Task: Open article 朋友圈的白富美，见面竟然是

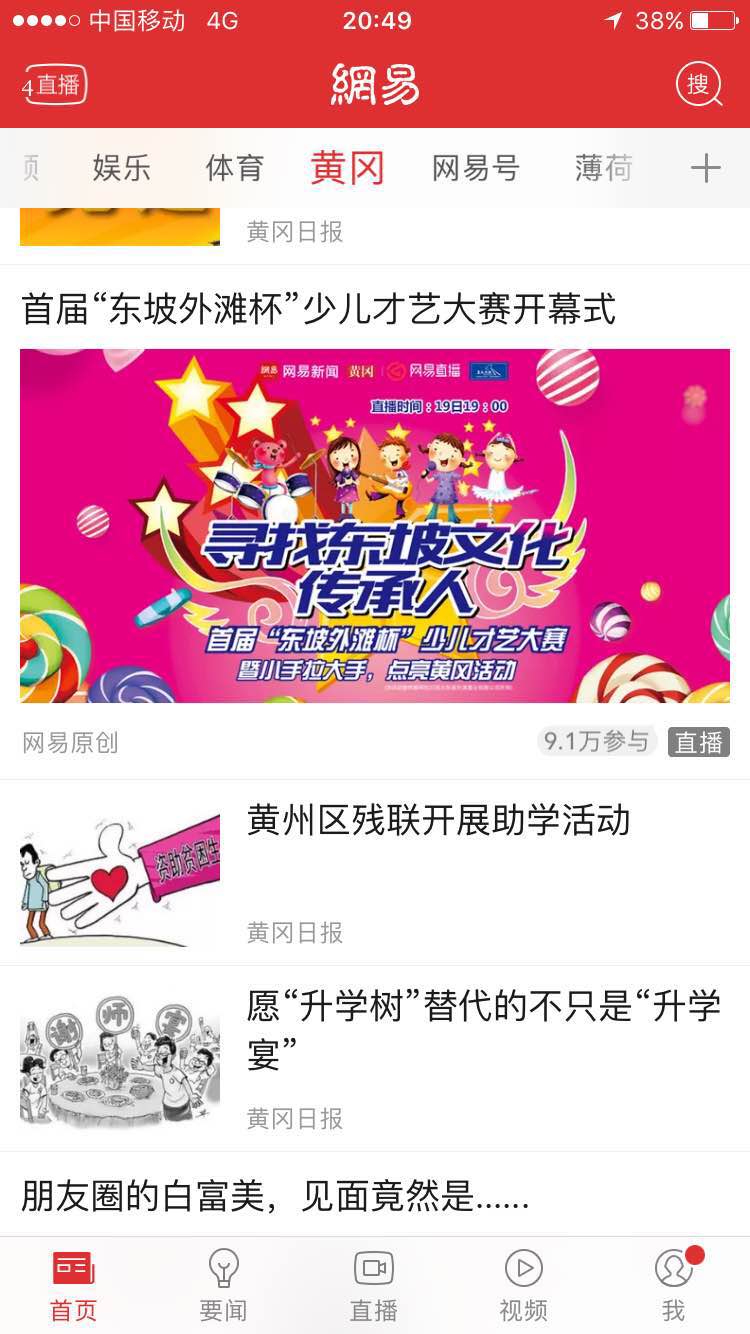Action: tap(275, 1195)
